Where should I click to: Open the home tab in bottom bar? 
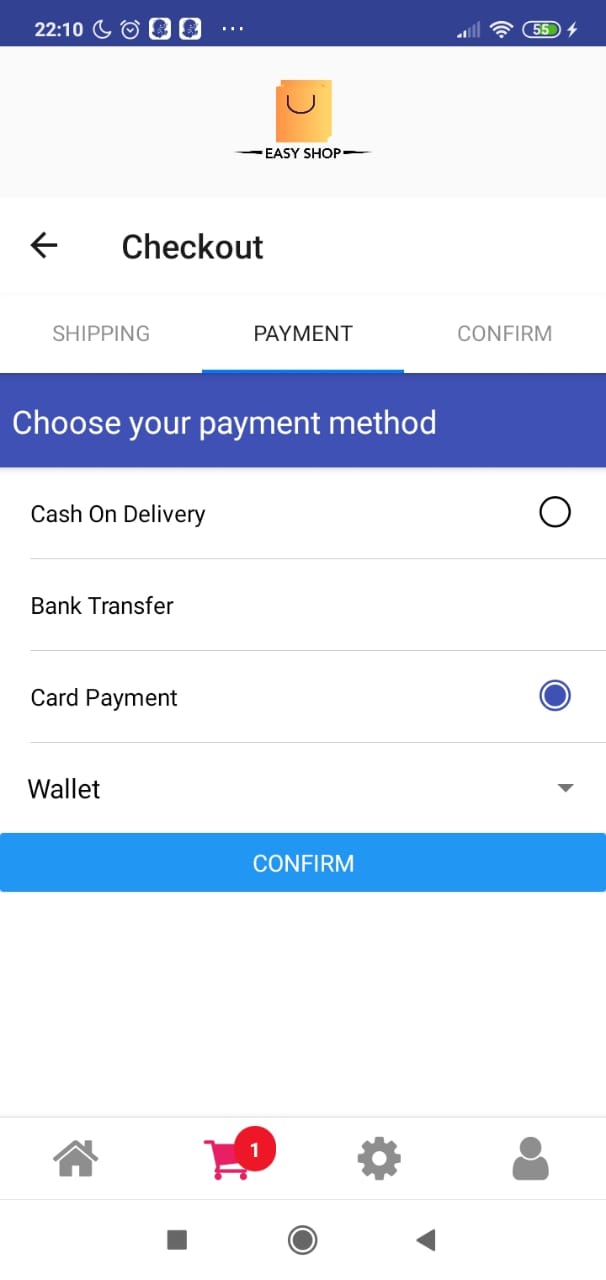coord(76,1159)
